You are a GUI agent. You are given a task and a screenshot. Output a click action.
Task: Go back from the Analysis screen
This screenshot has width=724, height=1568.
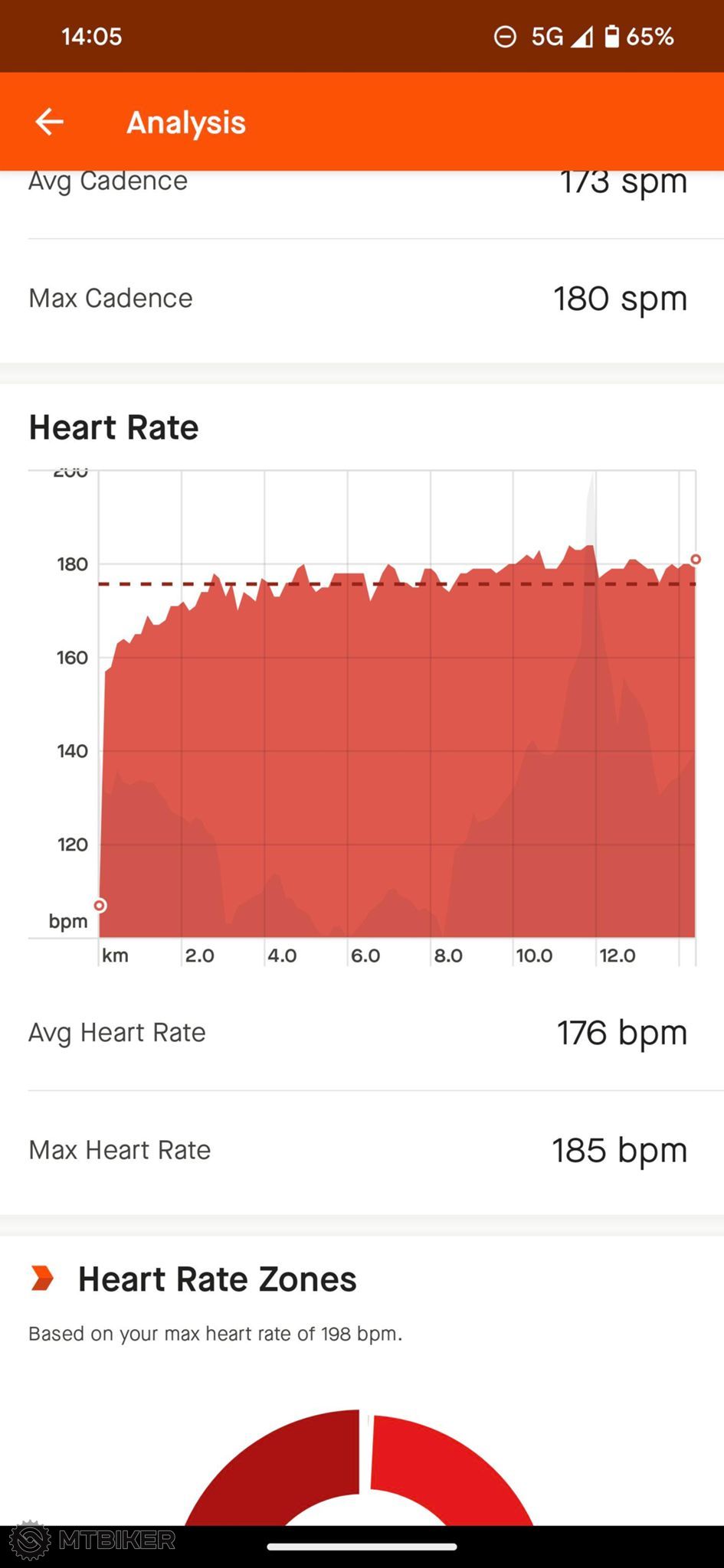49,122
